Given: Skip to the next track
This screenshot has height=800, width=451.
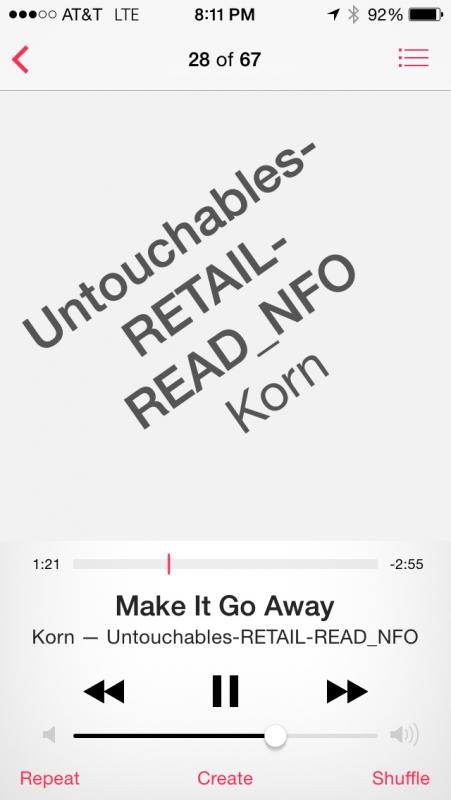Looking at the screenshot, I should pos(347,692).
